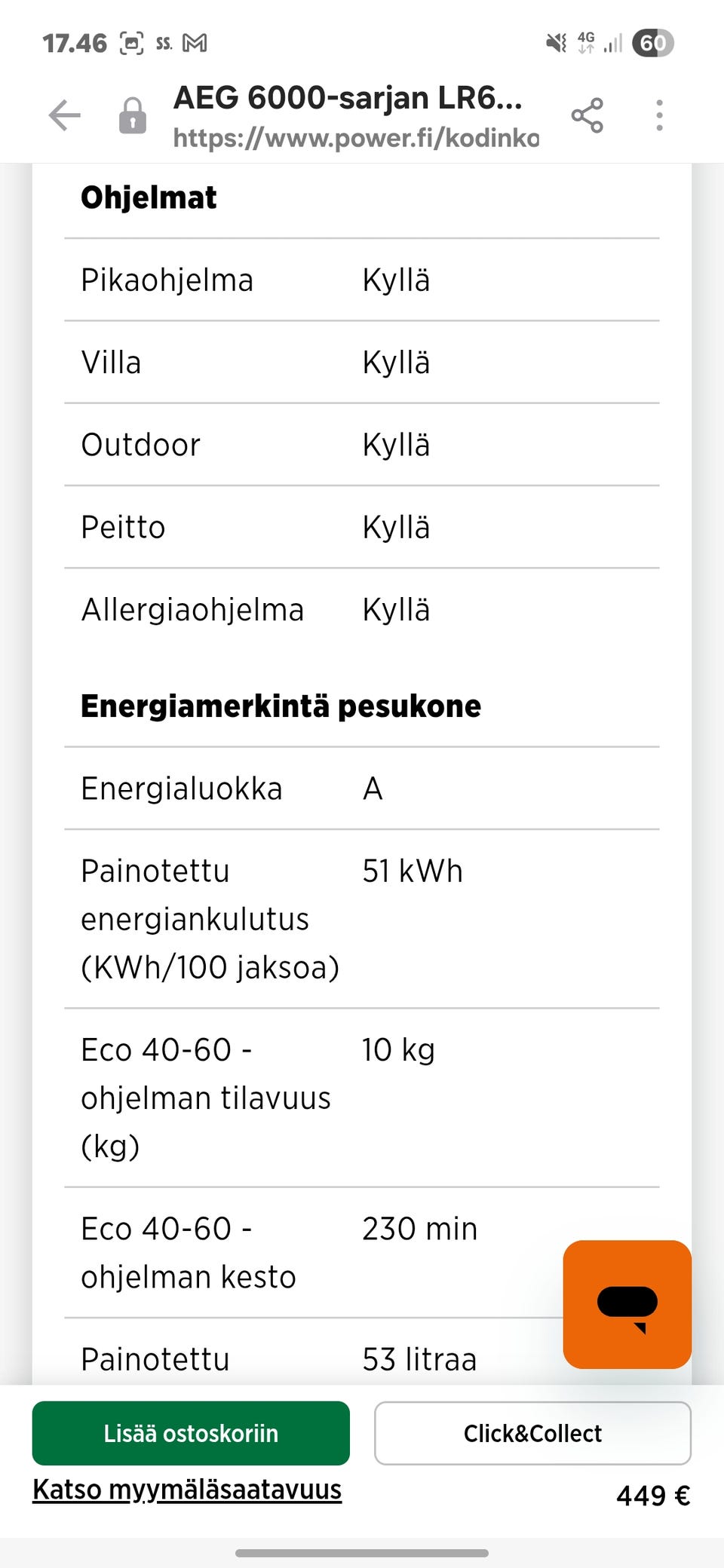Open the share sheet via share icon
Image resolution: width=724 pixels, height=1568 pixels.
coord(587,115)
